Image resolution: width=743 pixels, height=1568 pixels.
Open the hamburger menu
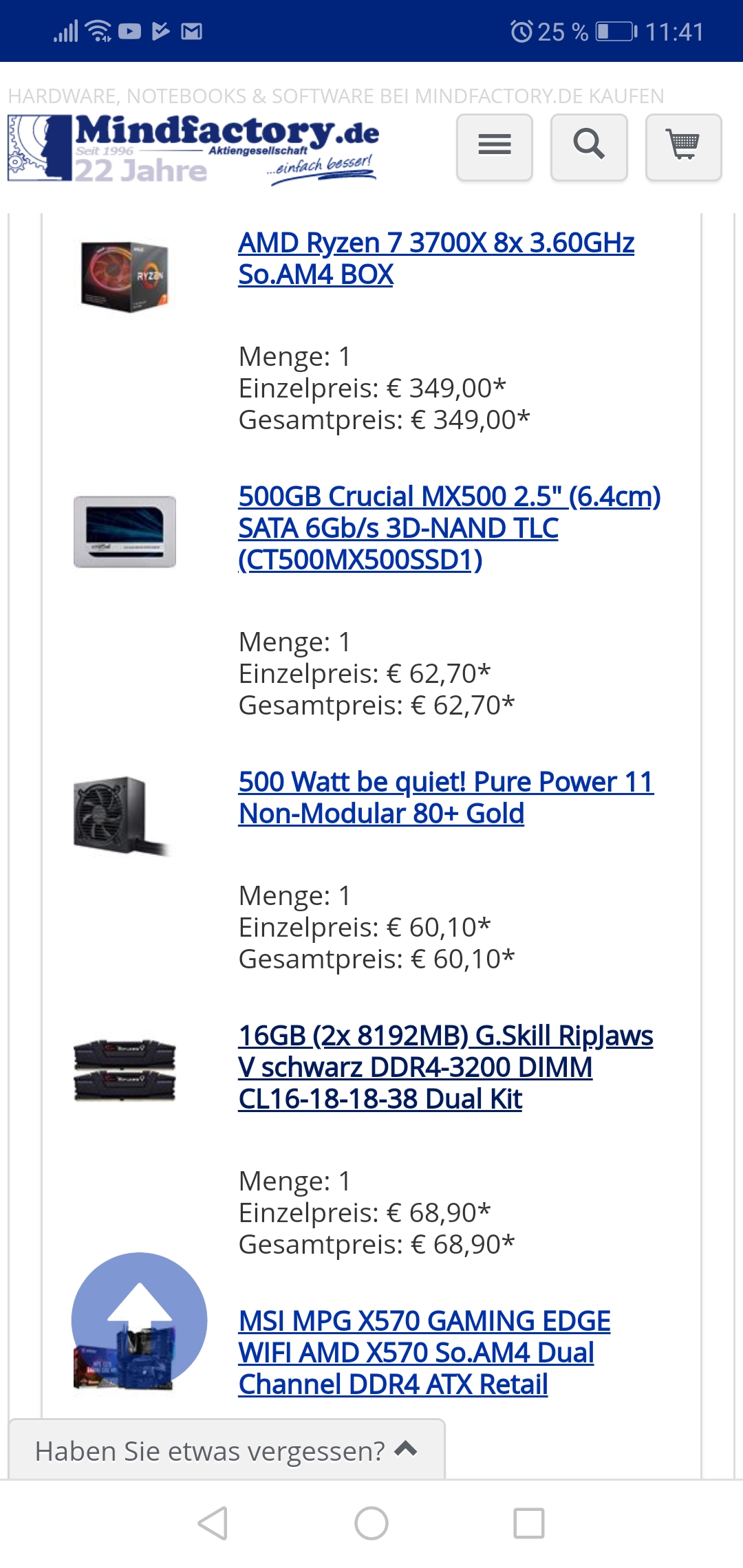pos(494,147)
